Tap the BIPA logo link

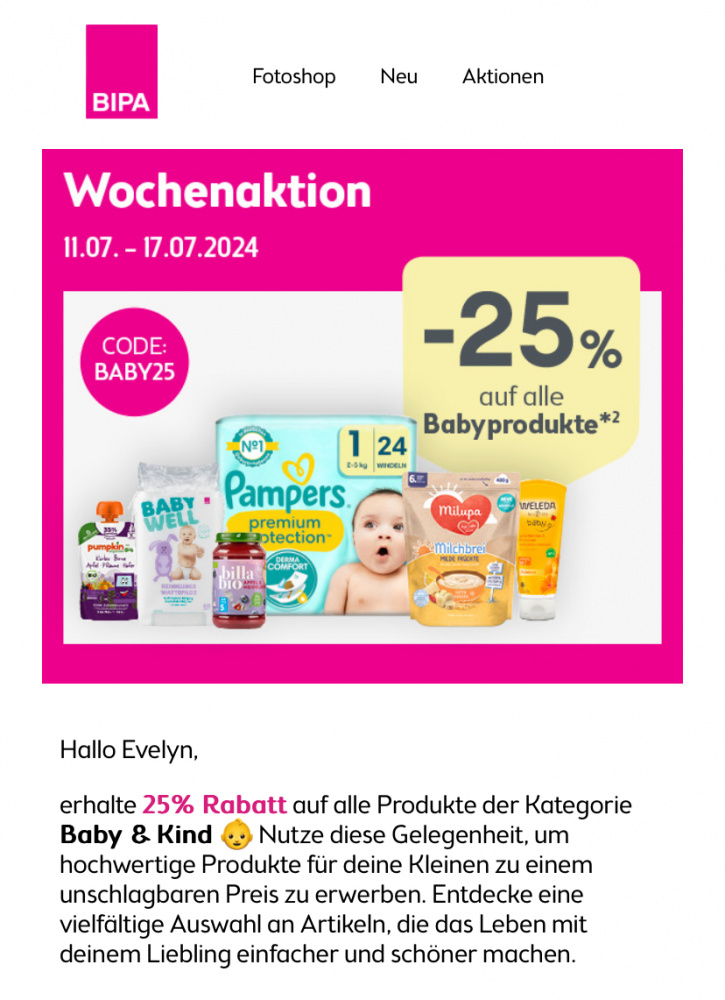click(x=121, y=72)
